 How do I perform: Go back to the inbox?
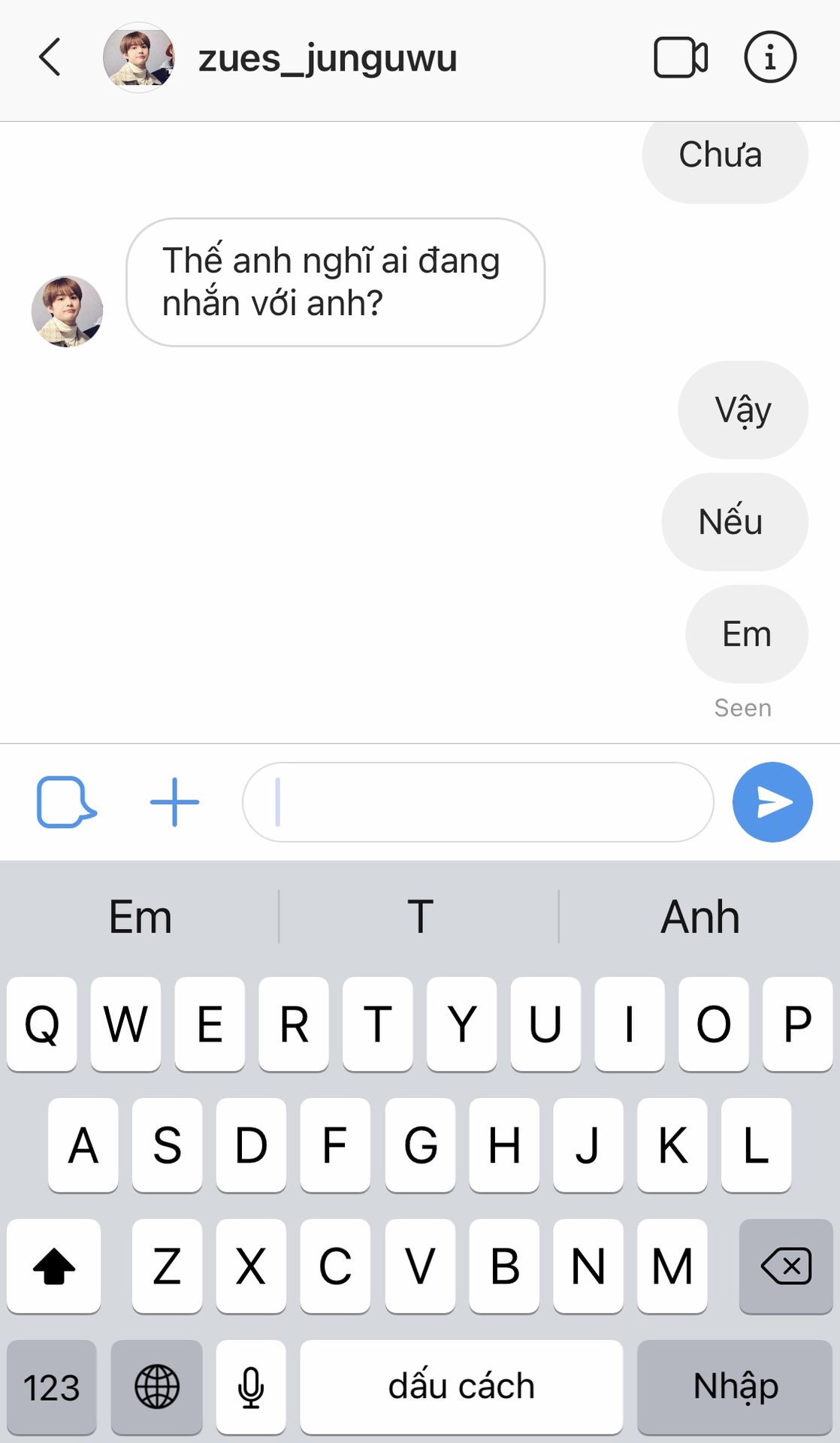pos(50,57)
